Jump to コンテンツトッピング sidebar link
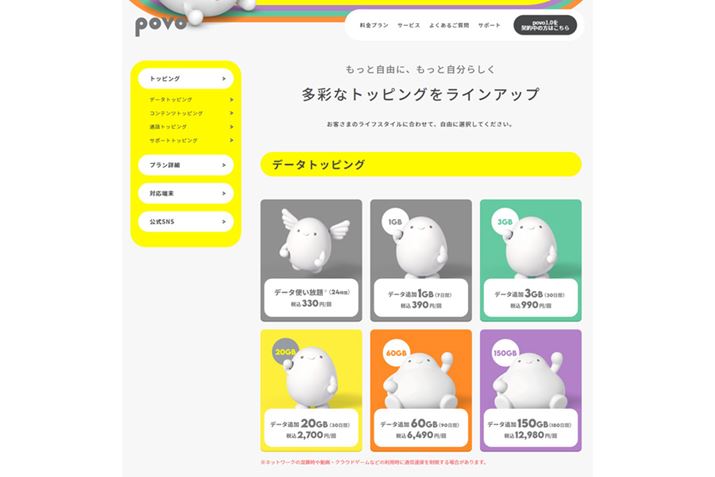Viewport: 715px width, 477px height. pyautogui.click(x=189, y=114)
